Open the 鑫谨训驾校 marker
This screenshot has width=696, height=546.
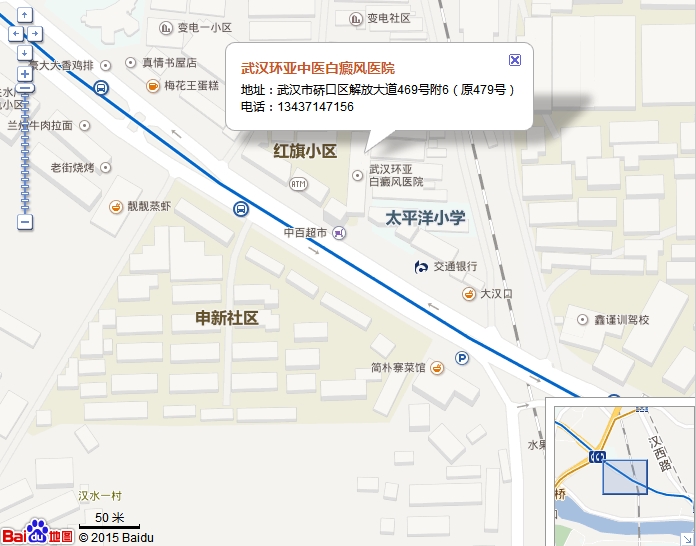[583, 320]
